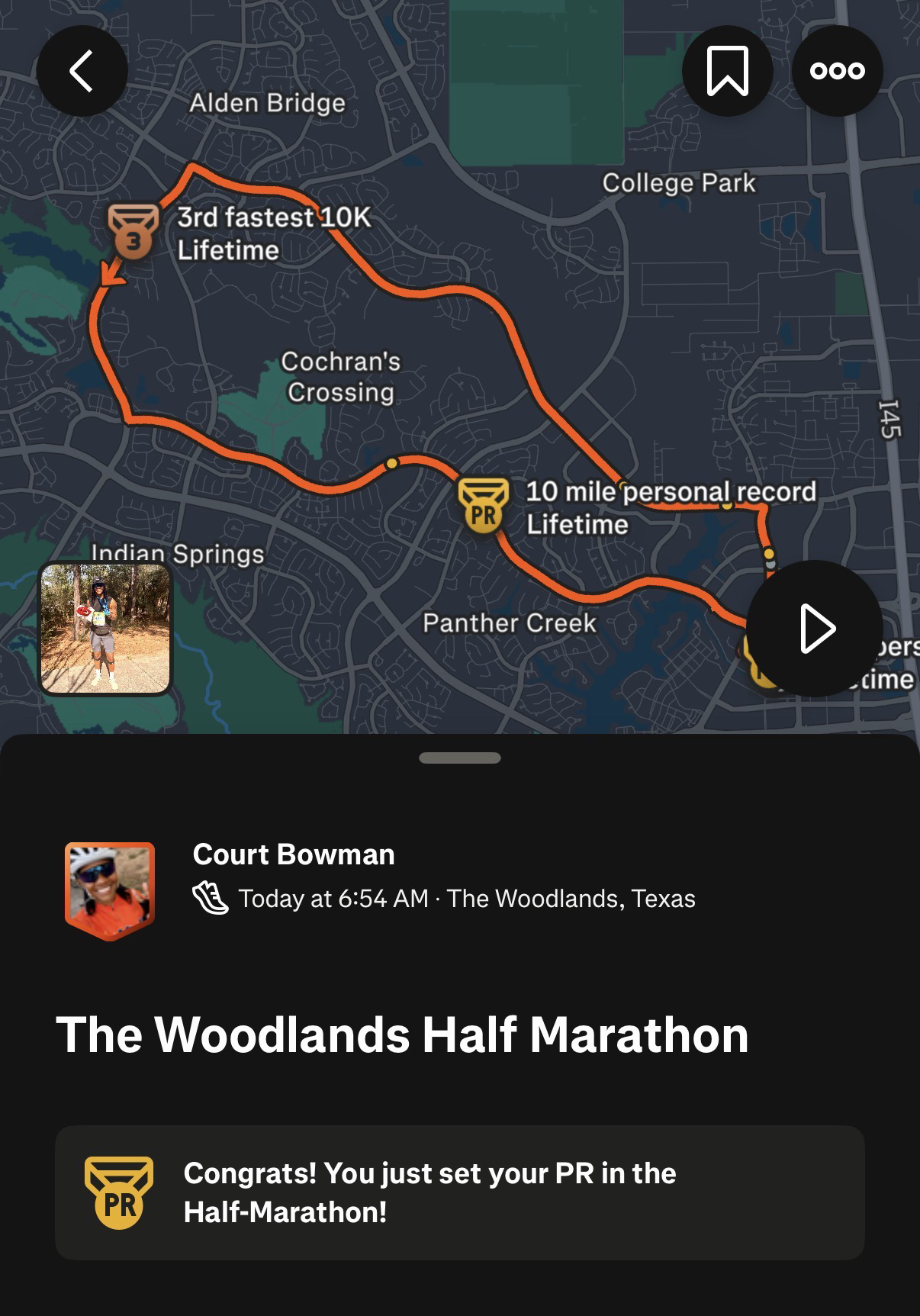This screenshot has height=1316, width=920.
Task: Open the three-dot overflow menu
Action: point(837,71)
